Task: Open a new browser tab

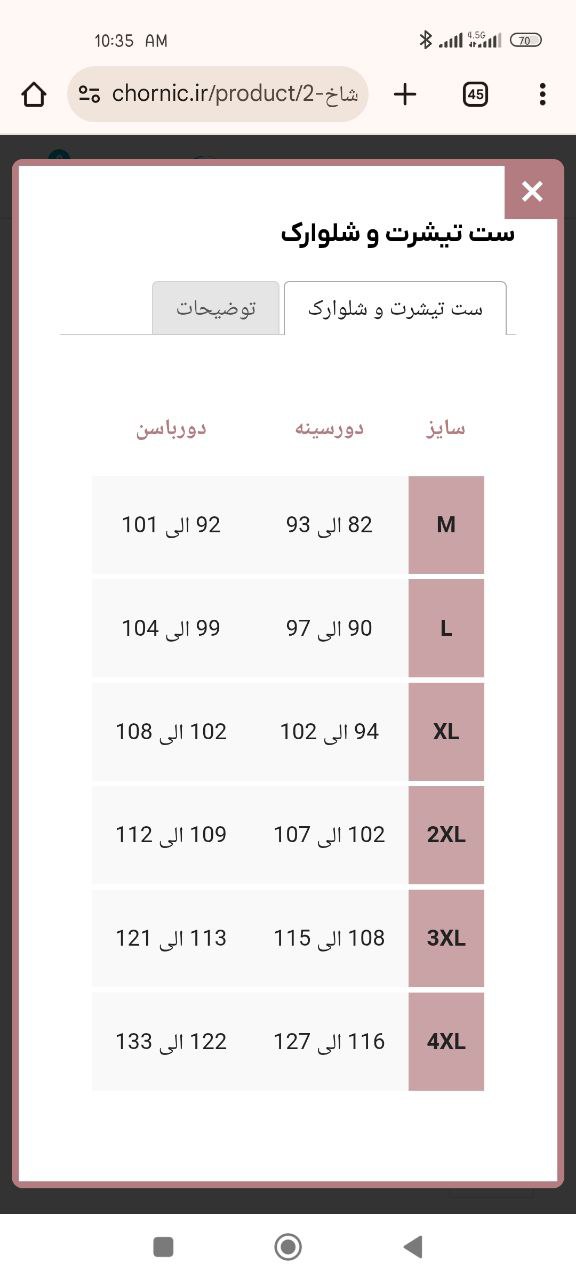Action: [405, 95]
